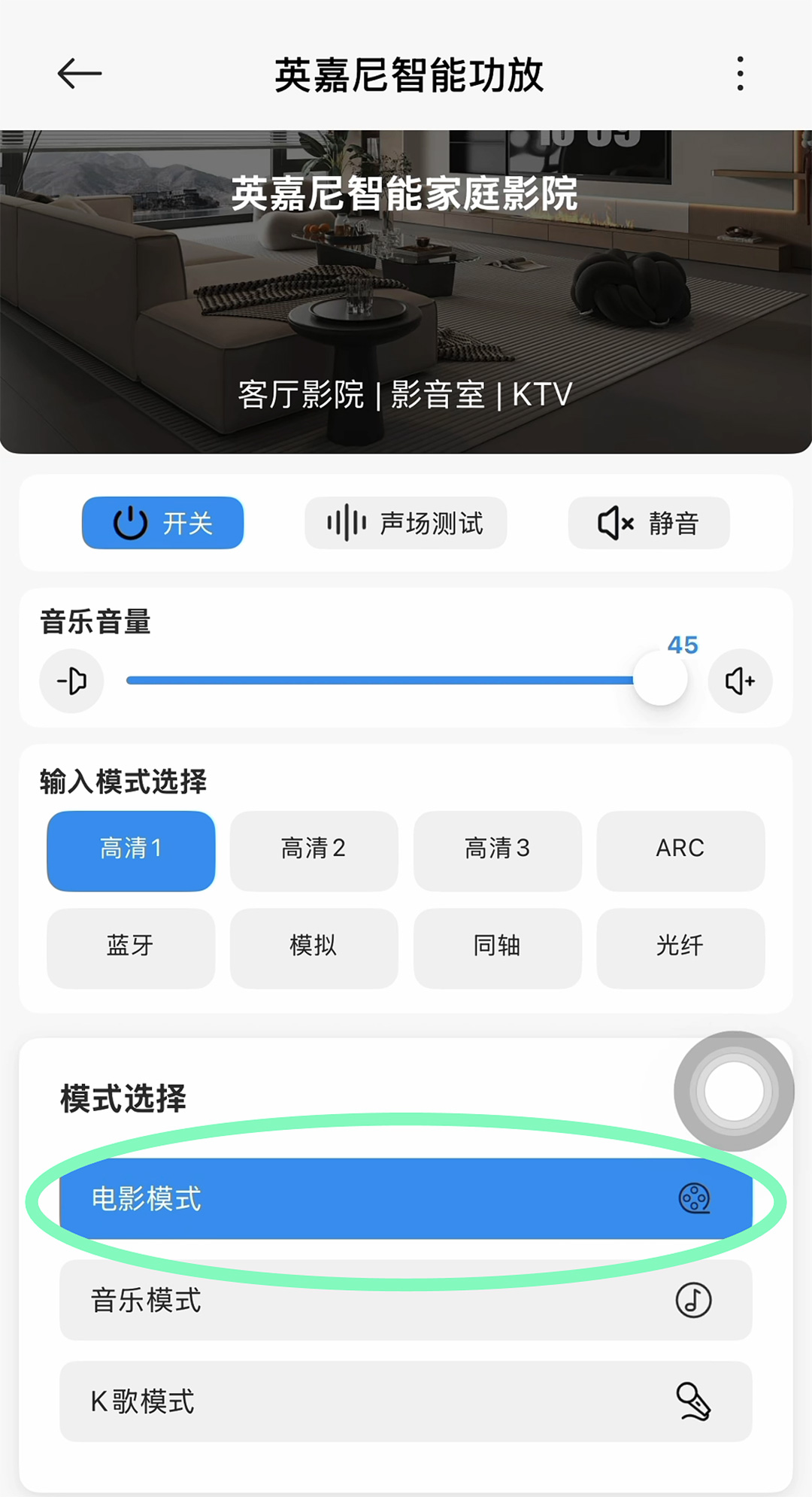Select 蓝牙 as input source
Image resolution: width=812 pixels, height=1497 pixels.
click(130, 947)
